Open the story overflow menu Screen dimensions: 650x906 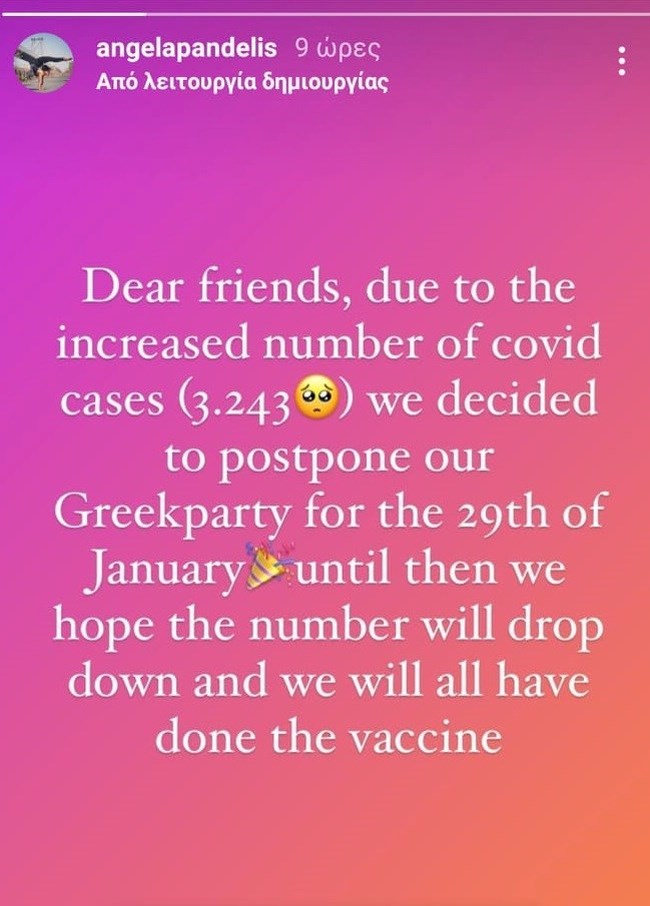point(622,60)
